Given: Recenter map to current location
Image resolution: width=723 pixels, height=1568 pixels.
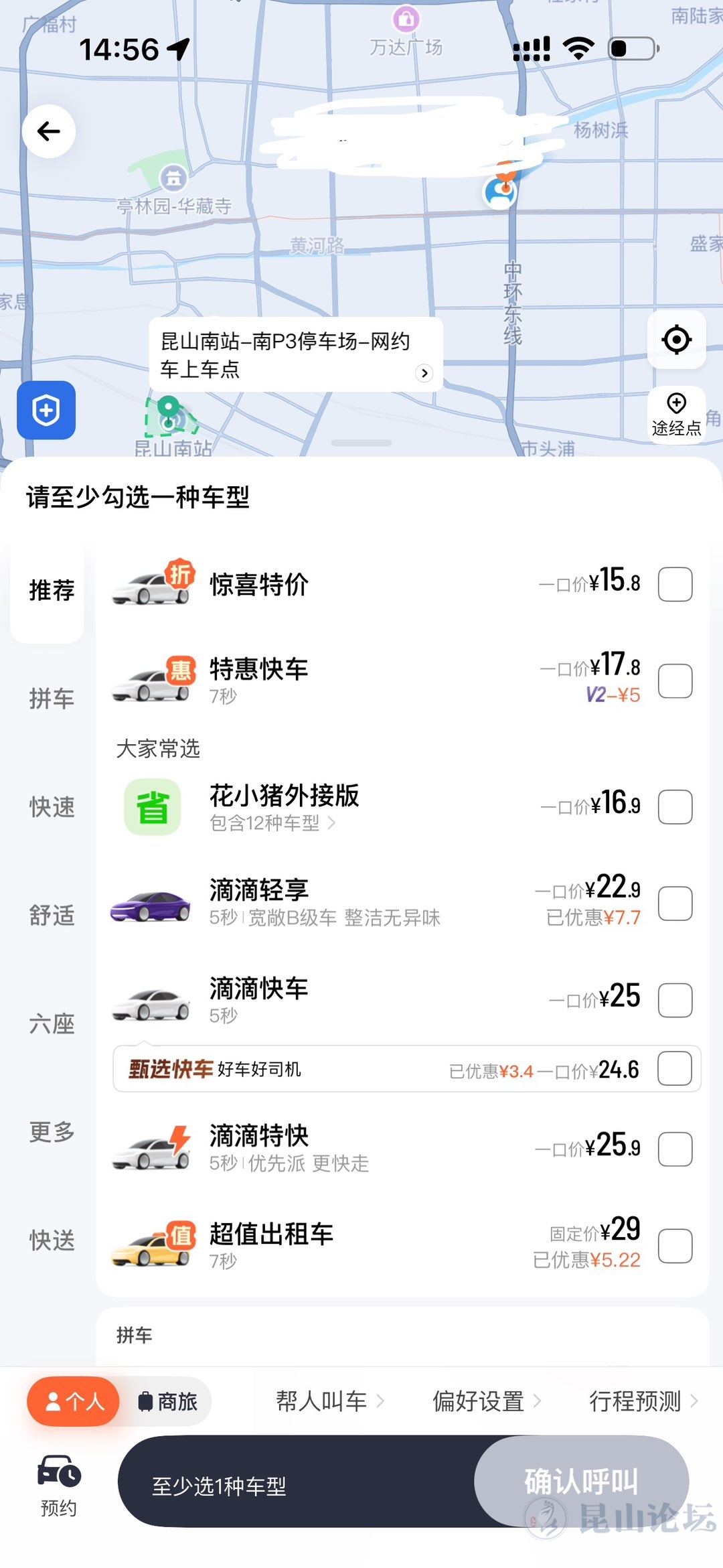Looking at the screenshot, I should tap(676, 340).
